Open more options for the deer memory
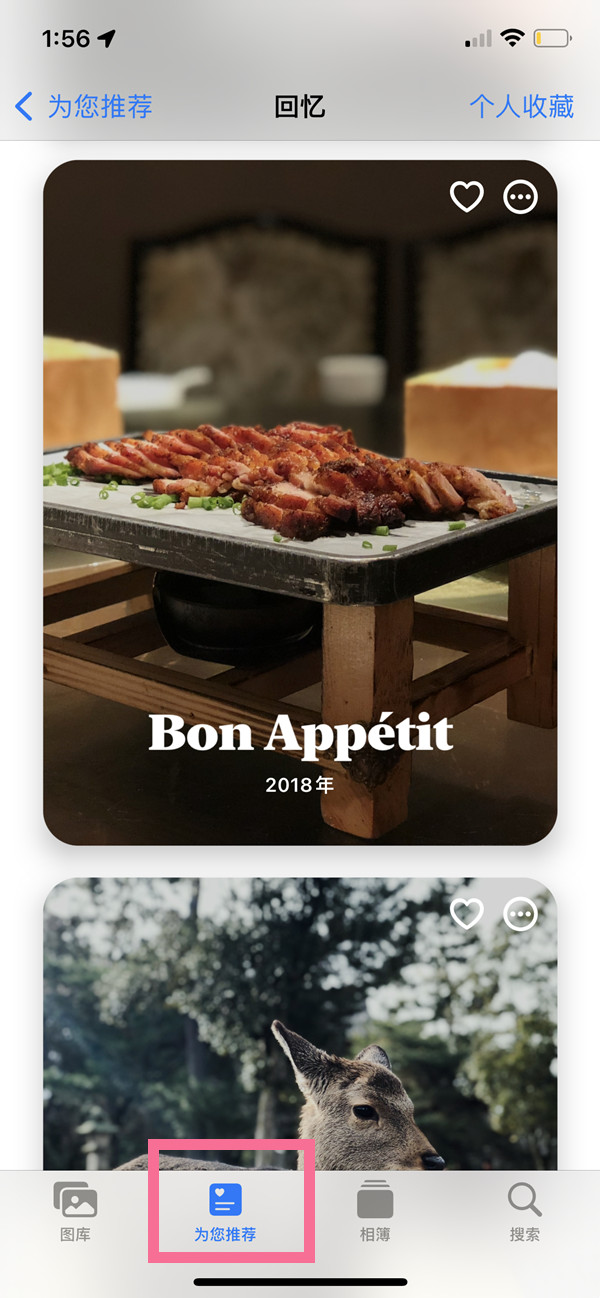This screenshot has width=600, height=1298. pos(520,913)
